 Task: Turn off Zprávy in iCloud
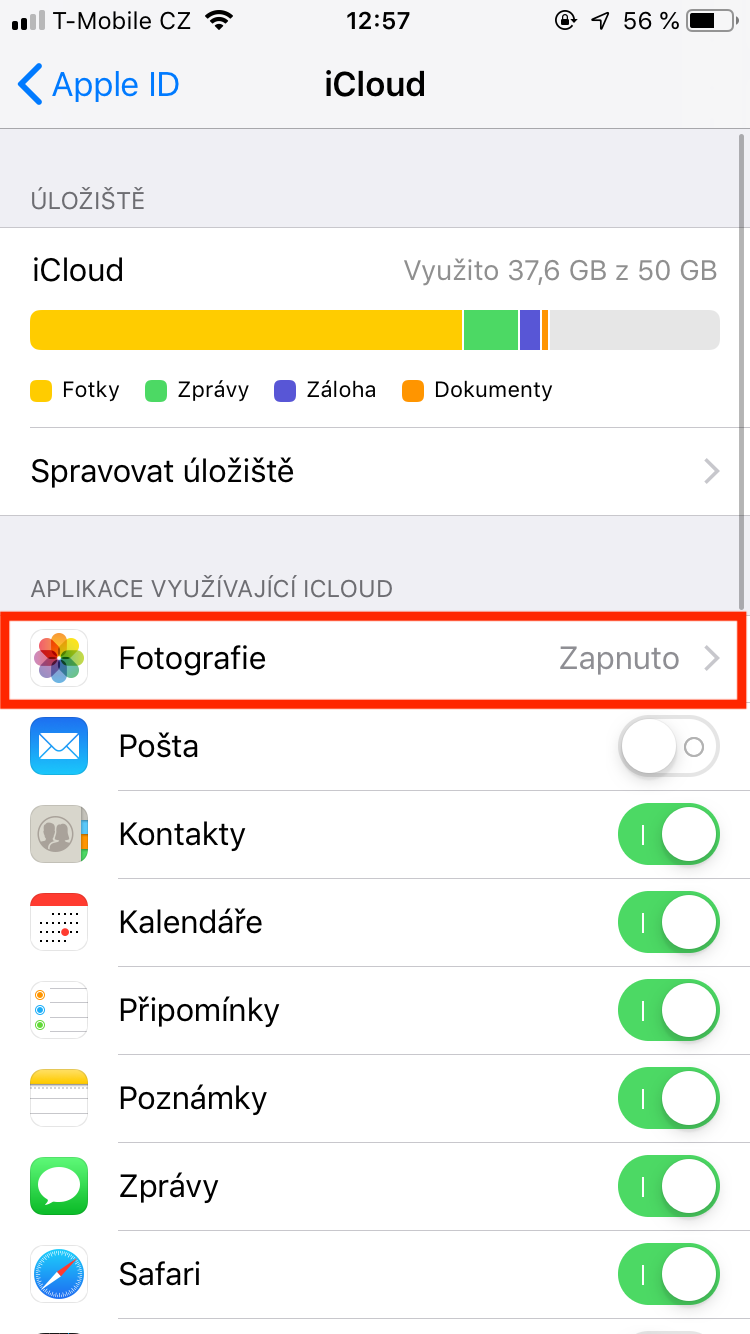[x=668, y=1187]
